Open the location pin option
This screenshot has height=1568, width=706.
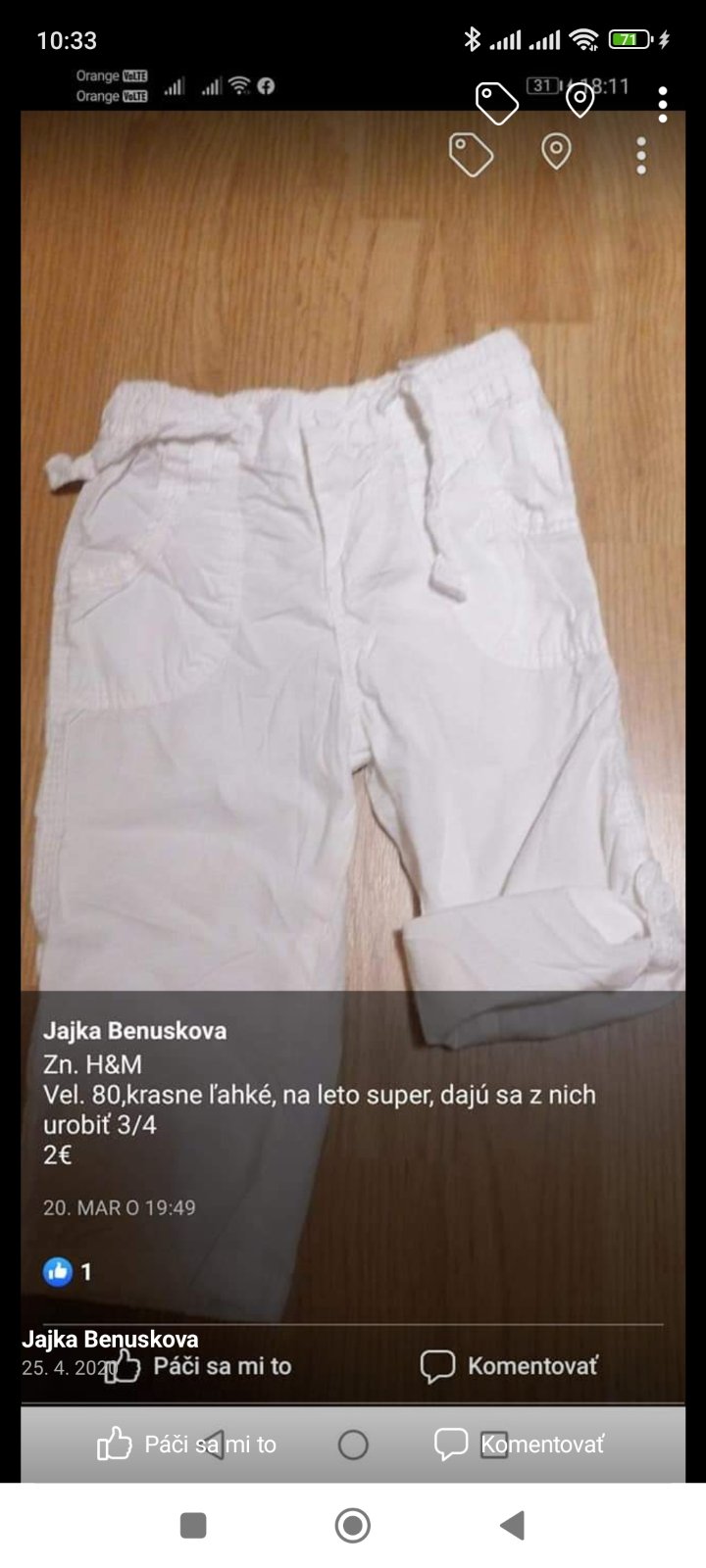tap(580, 100)
